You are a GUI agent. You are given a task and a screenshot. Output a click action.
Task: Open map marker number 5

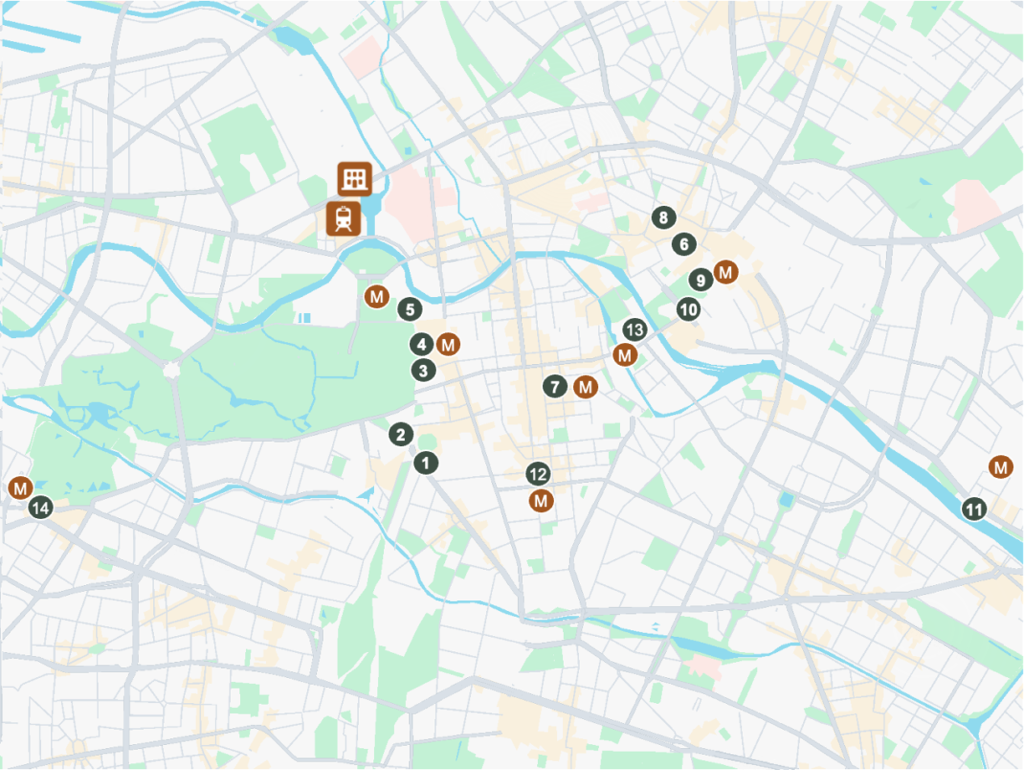[408, 309]
